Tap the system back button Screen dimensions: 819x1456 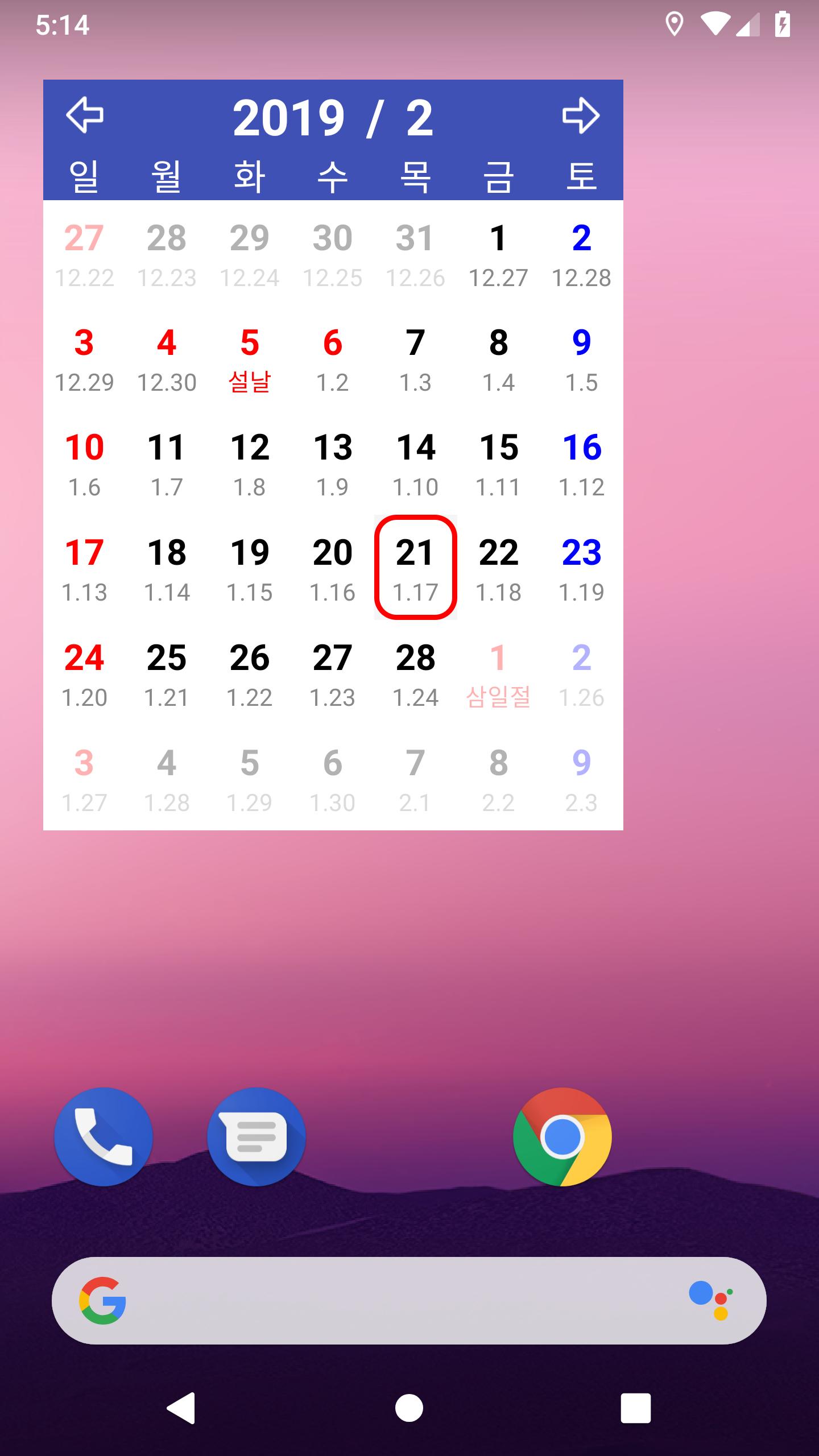[x=181, y=1408]
